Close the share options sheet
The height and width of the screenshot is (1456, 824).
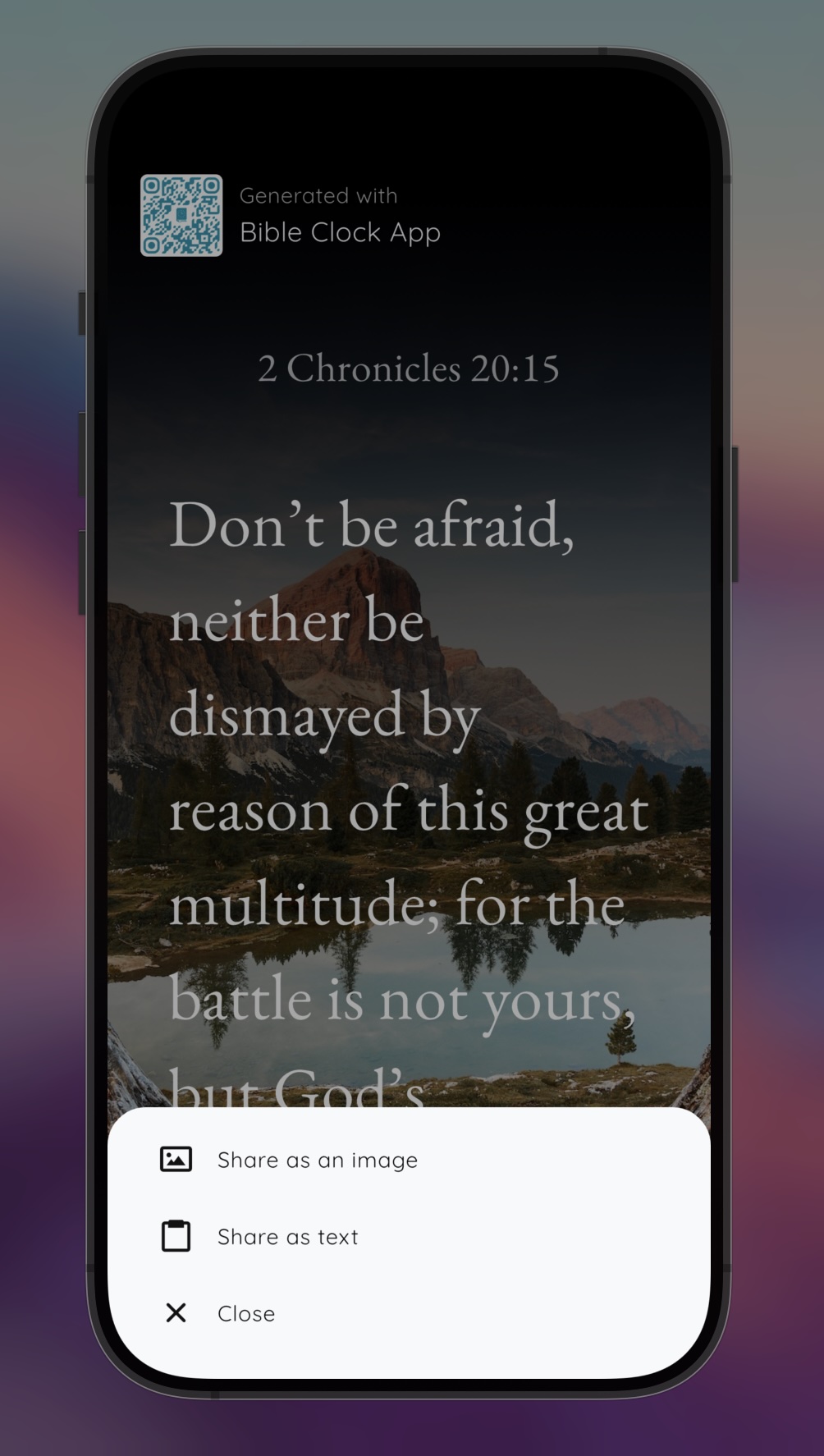(245, 1313)
